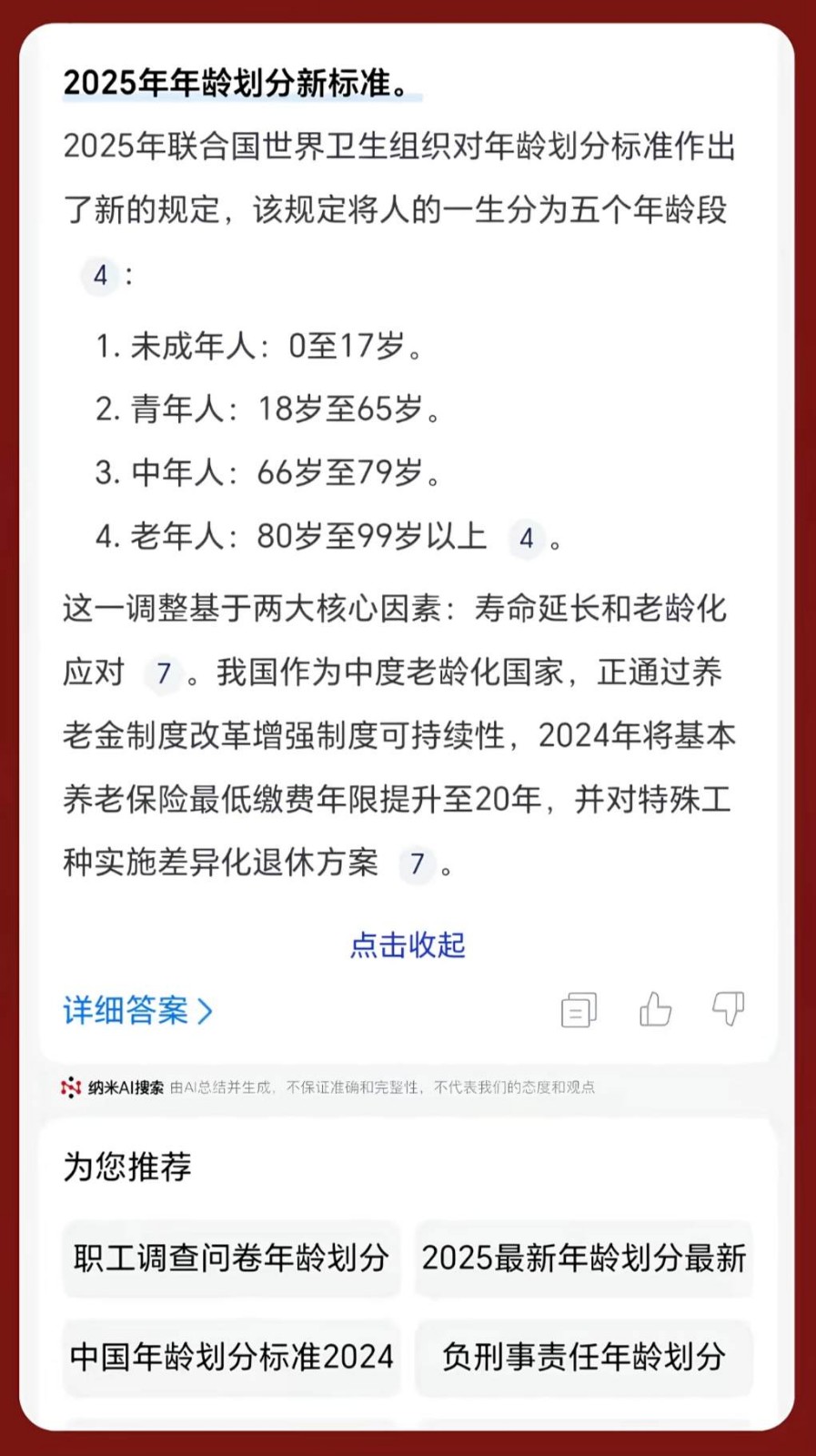The height and width of the screenshot is (1456, 816).
Task: Select the 职工调查问卷年龄划分 suggestion
Action: [231, 1258]
